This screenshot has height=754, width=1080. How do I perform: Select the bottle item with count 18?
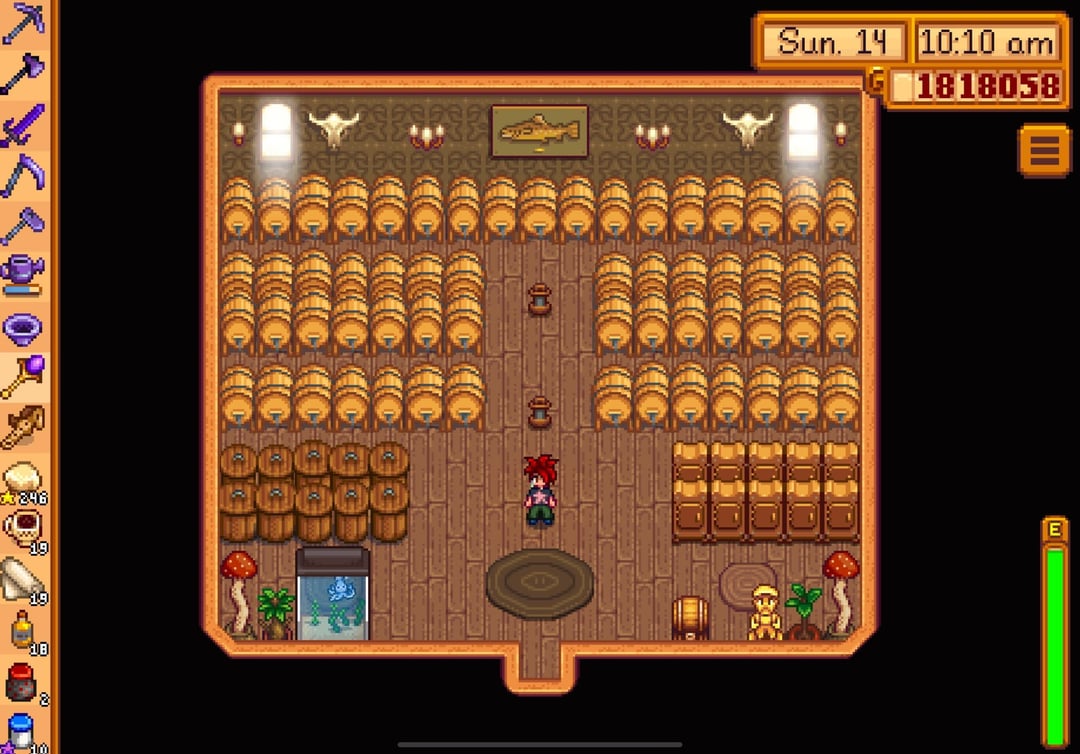pos(23,632)
